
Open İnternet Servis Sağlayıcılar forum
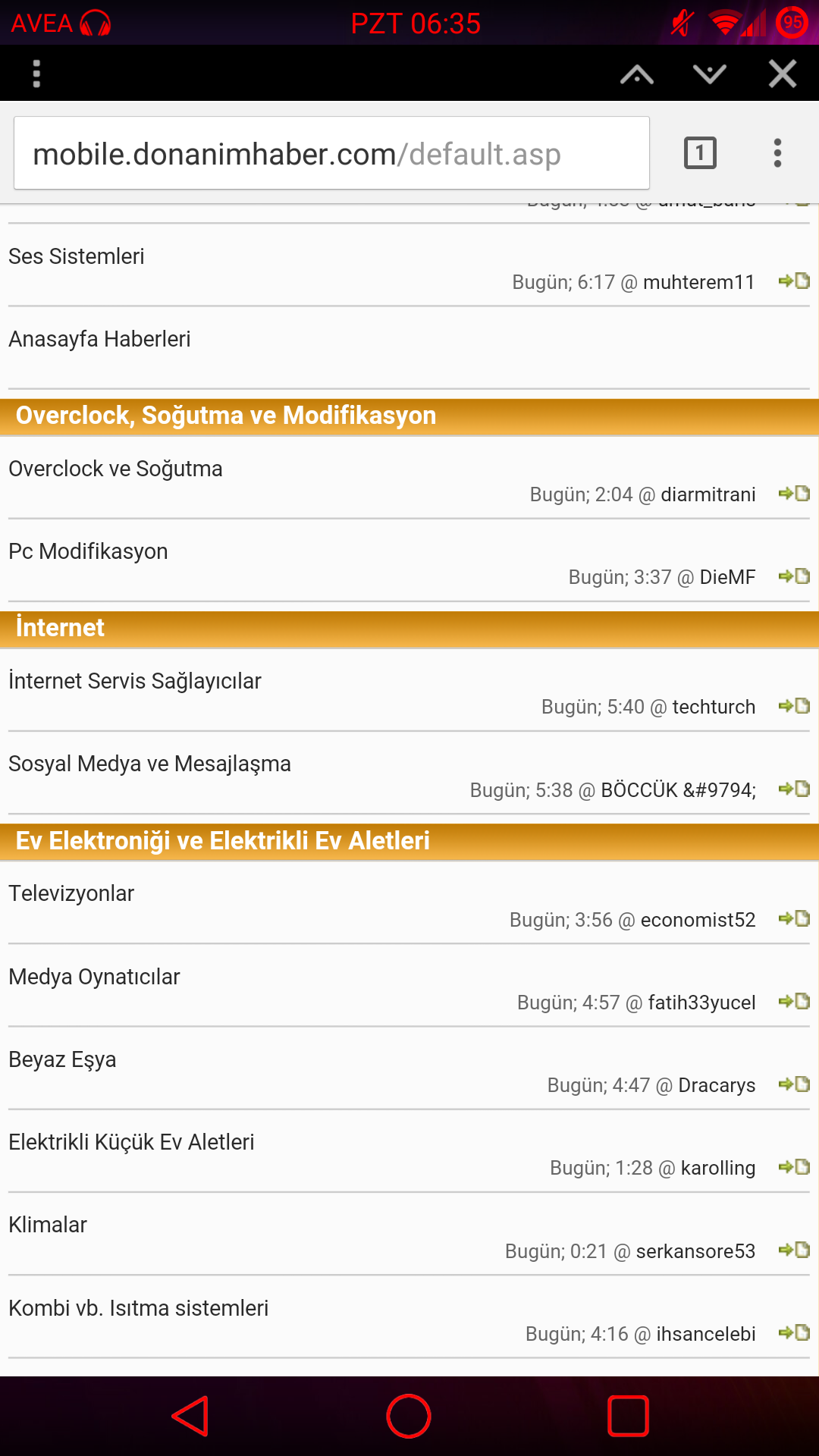point(135,681)
